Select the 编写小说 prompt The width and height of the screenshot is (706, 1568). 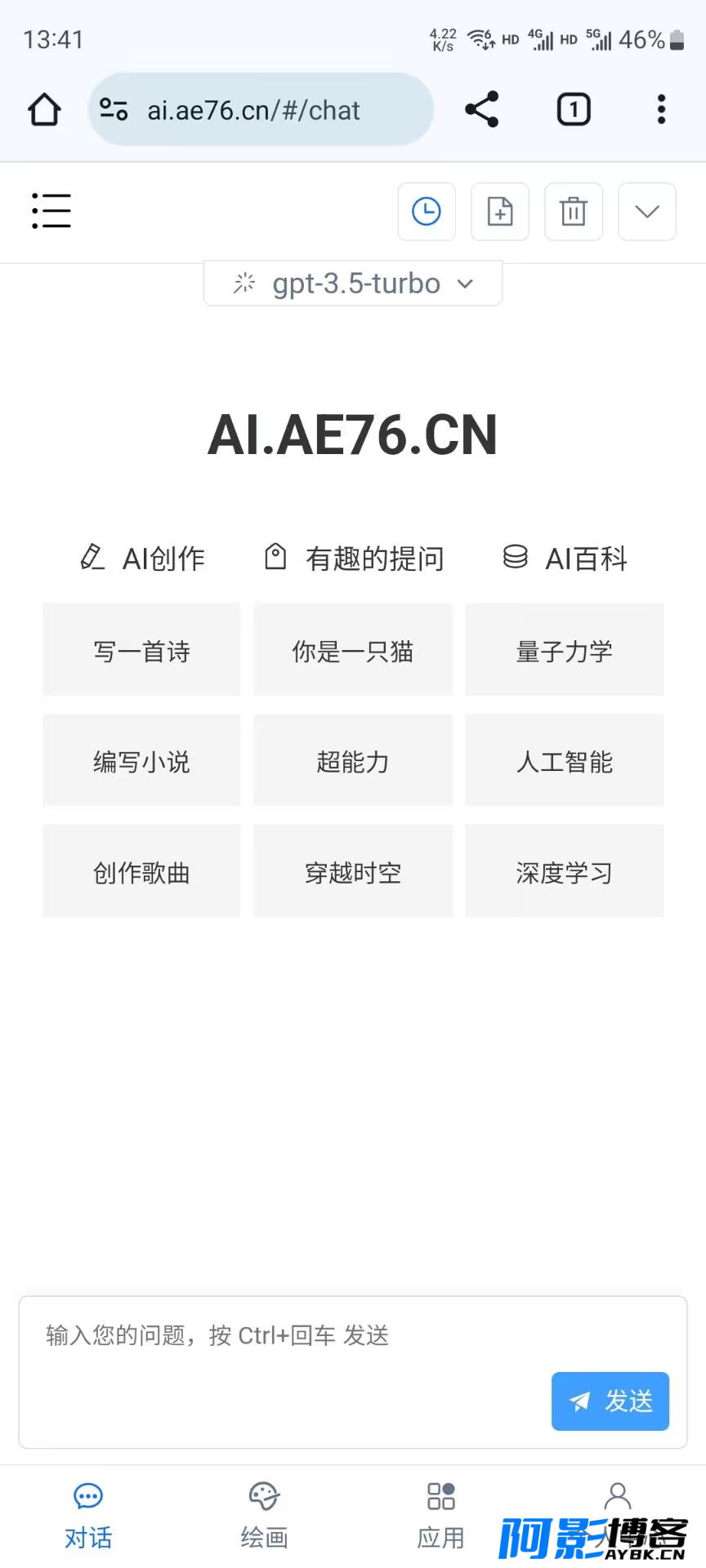click(141, 760)
